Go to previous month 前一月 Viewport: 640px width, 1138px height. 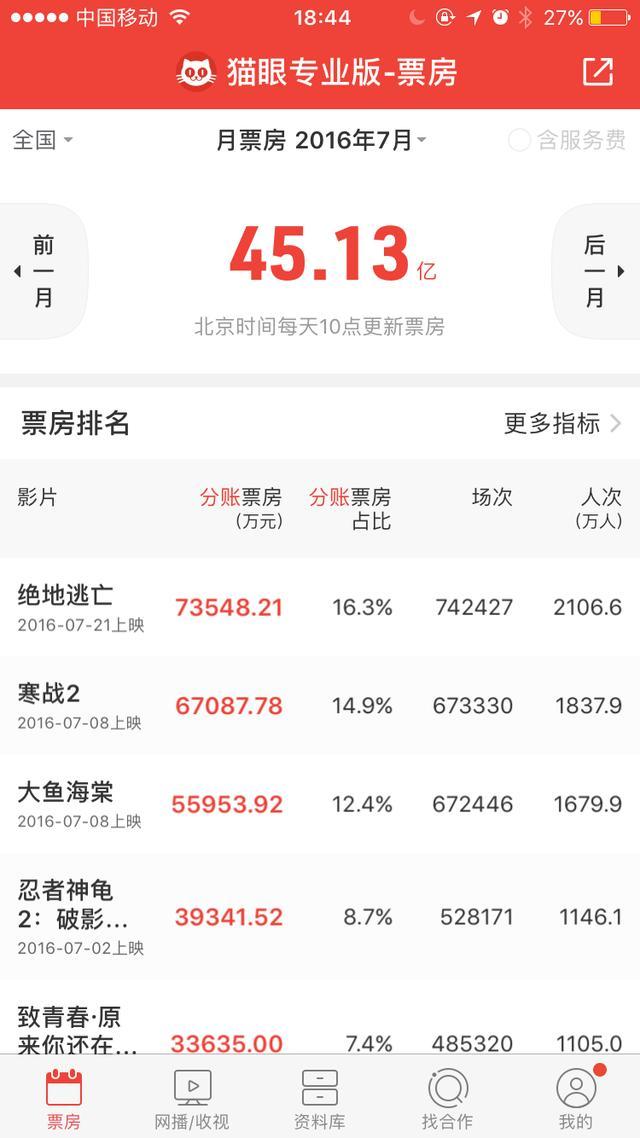tap(42, 271)
